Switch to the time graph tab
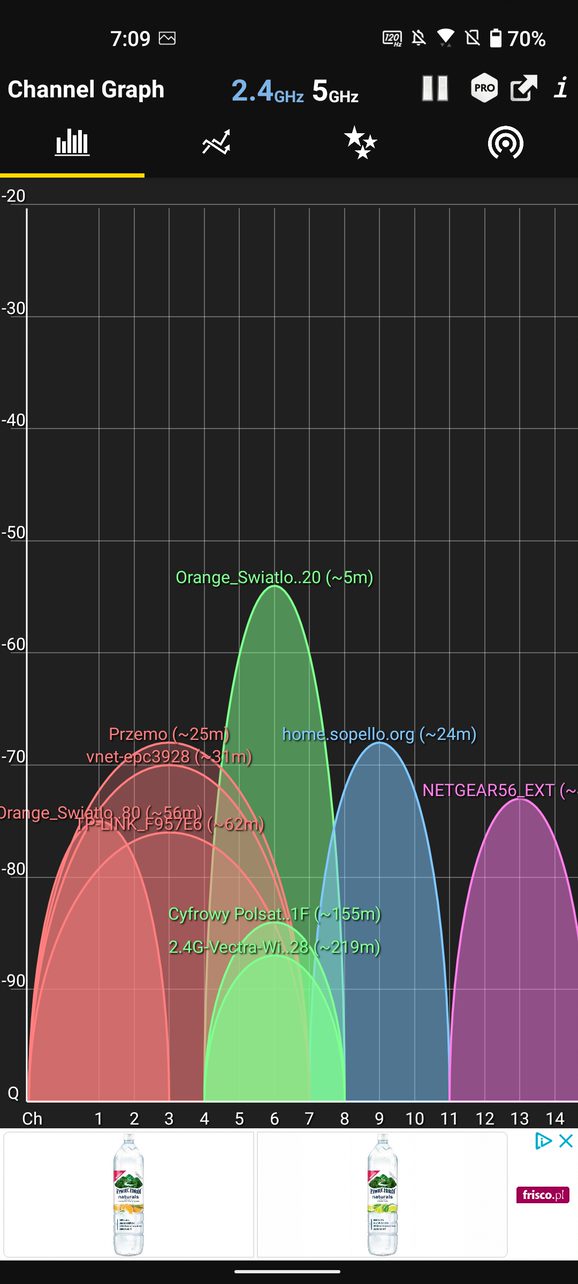578x1284 pixels. (217, 143)
